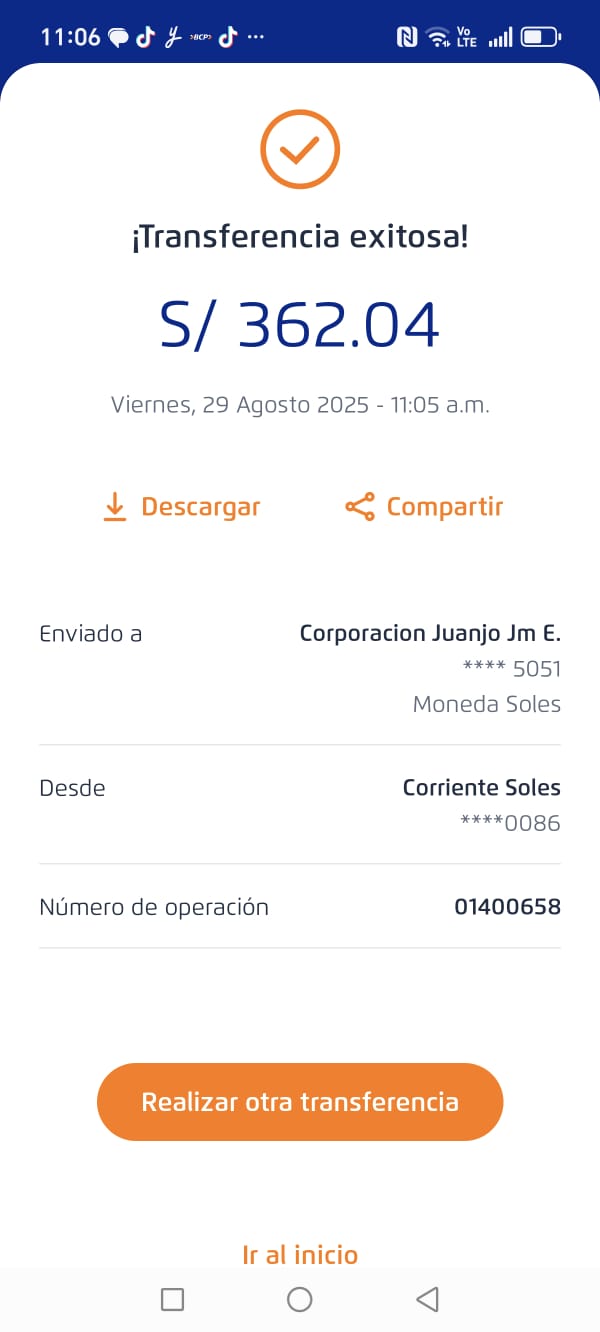Go to home with Ir al inicio
Viewport: 600px width, 1332px height.
tap(300, 1254)
